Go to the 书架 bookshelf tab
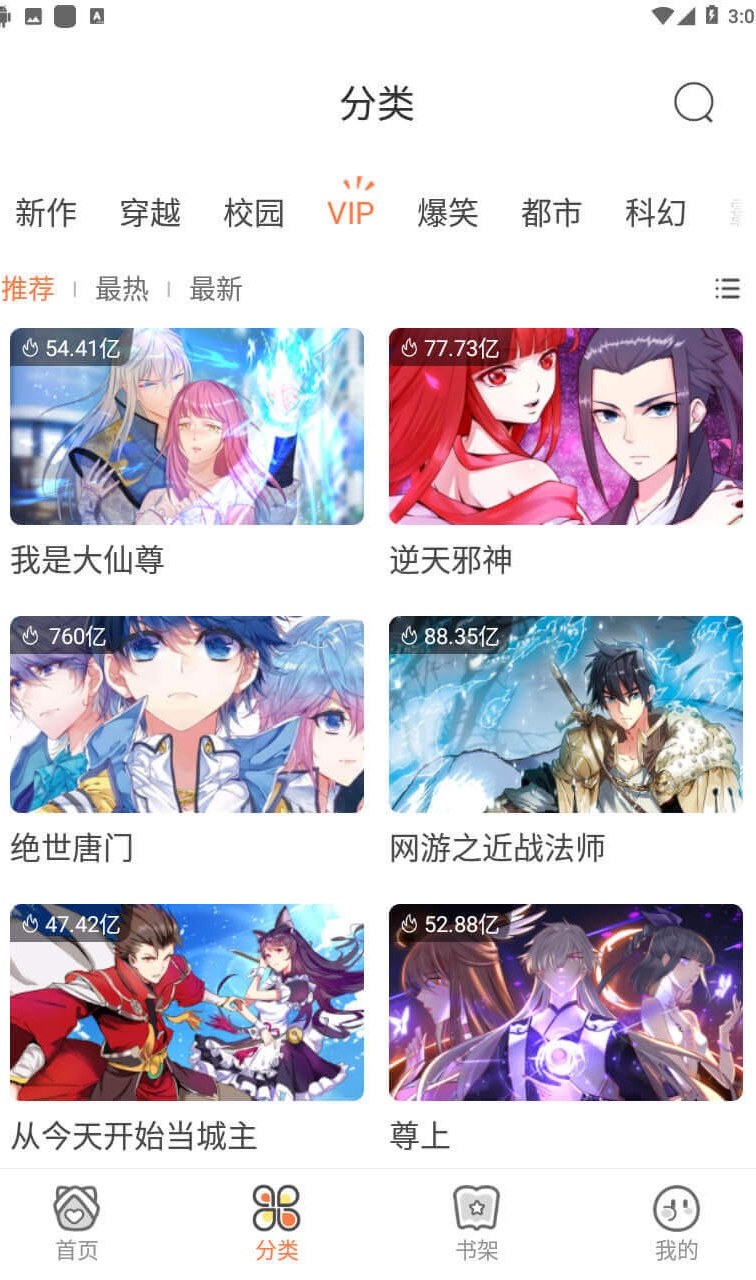 point(477,1223)
